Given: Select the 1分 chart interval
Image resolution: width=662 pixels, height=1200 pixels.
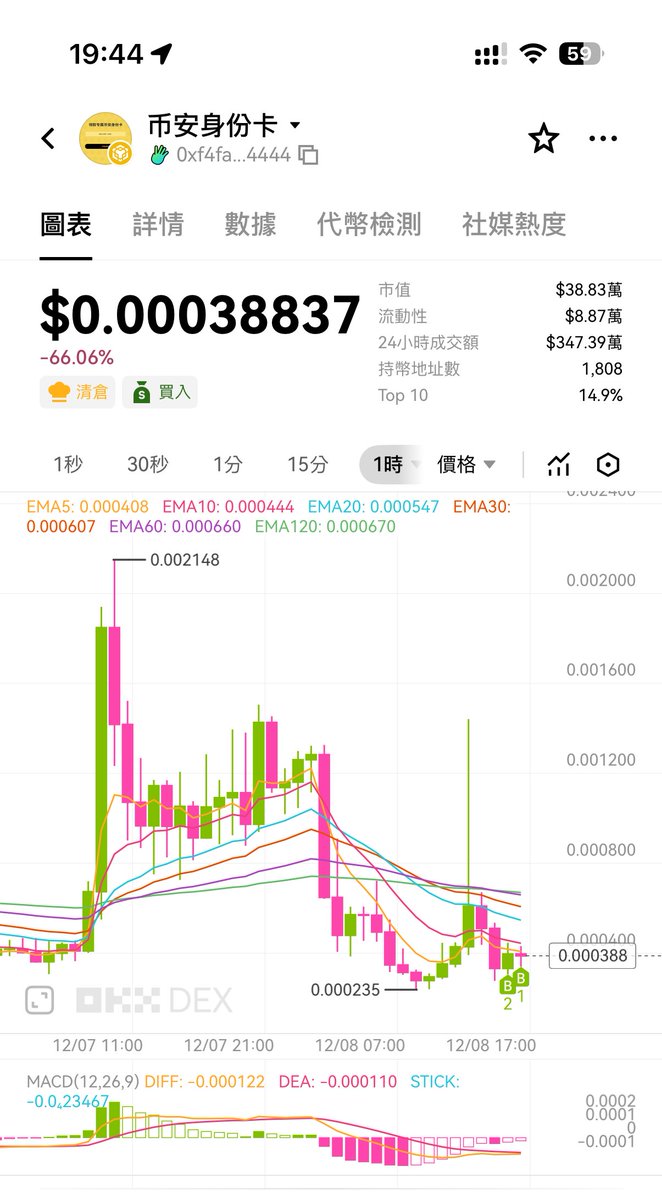Looking at the screenshot, I should tap(227, 464).
